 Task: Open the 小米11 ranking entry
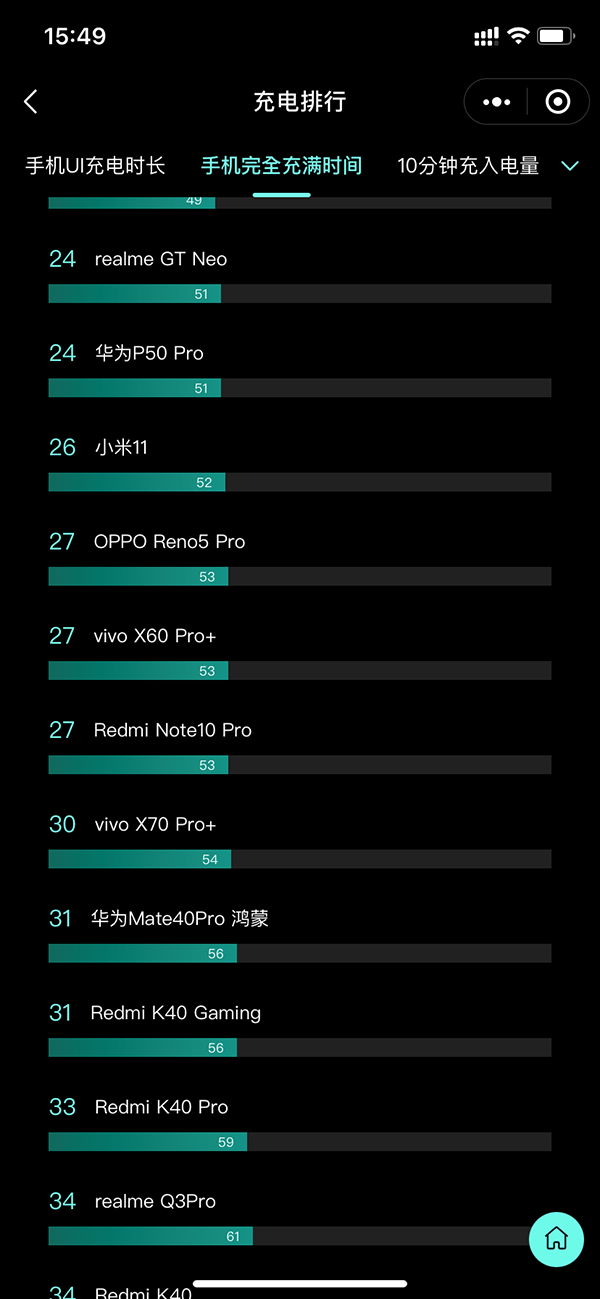pos(121,447)
